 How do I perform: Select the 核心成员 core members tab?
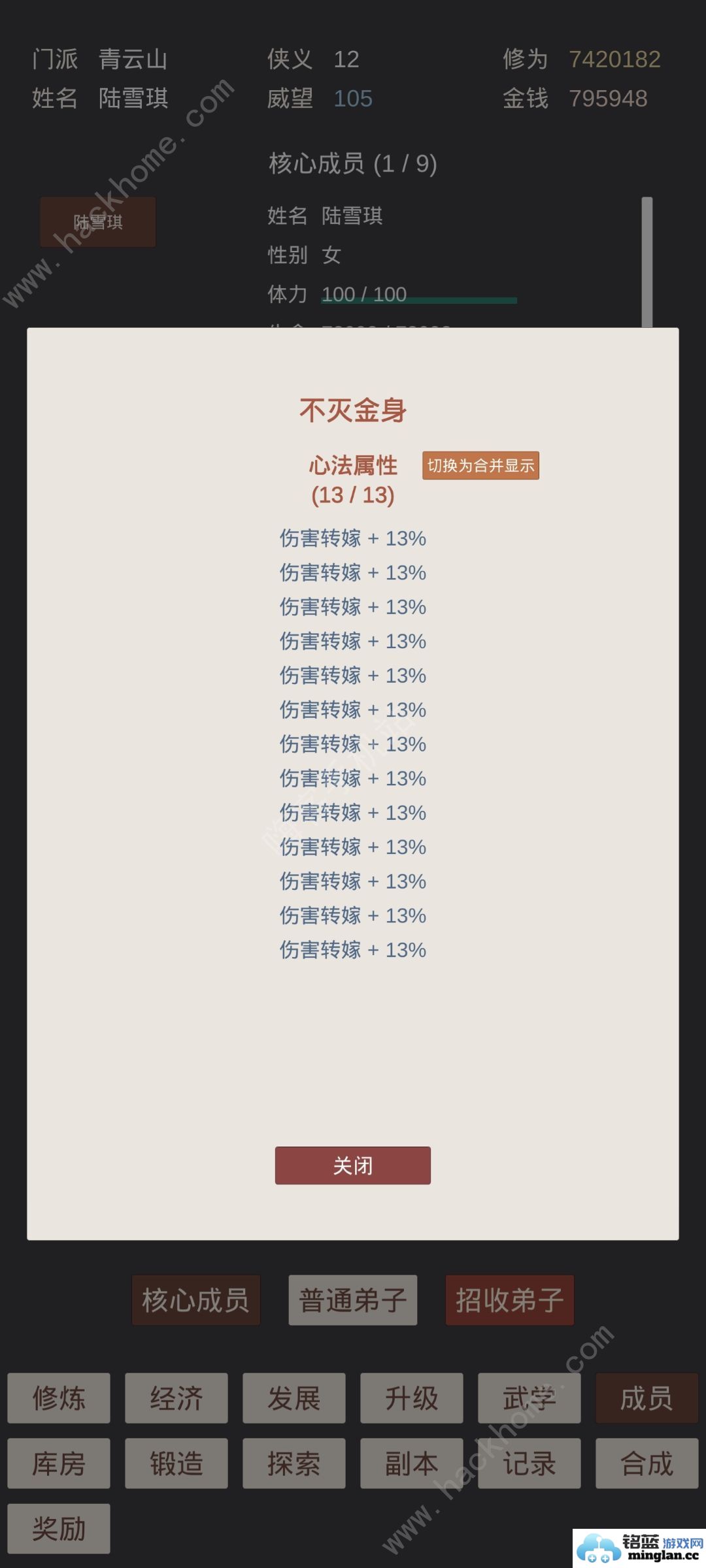195,1300
